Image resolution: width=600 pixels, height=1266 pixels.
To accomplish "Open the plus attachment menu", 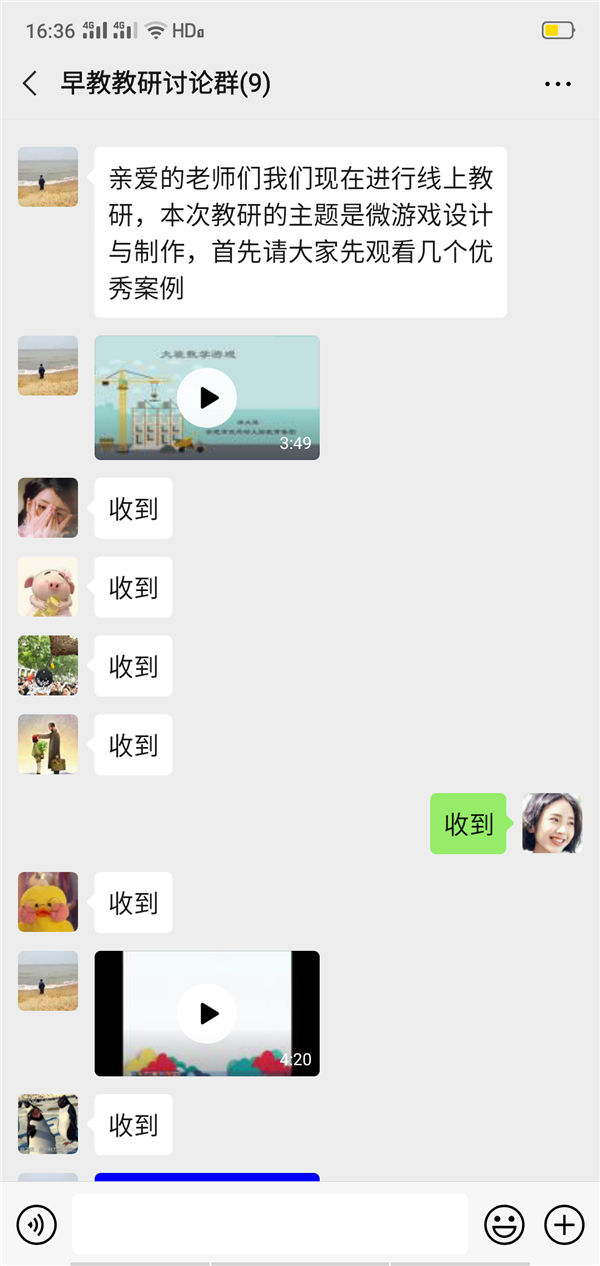I will click(x=564, y=1224).
